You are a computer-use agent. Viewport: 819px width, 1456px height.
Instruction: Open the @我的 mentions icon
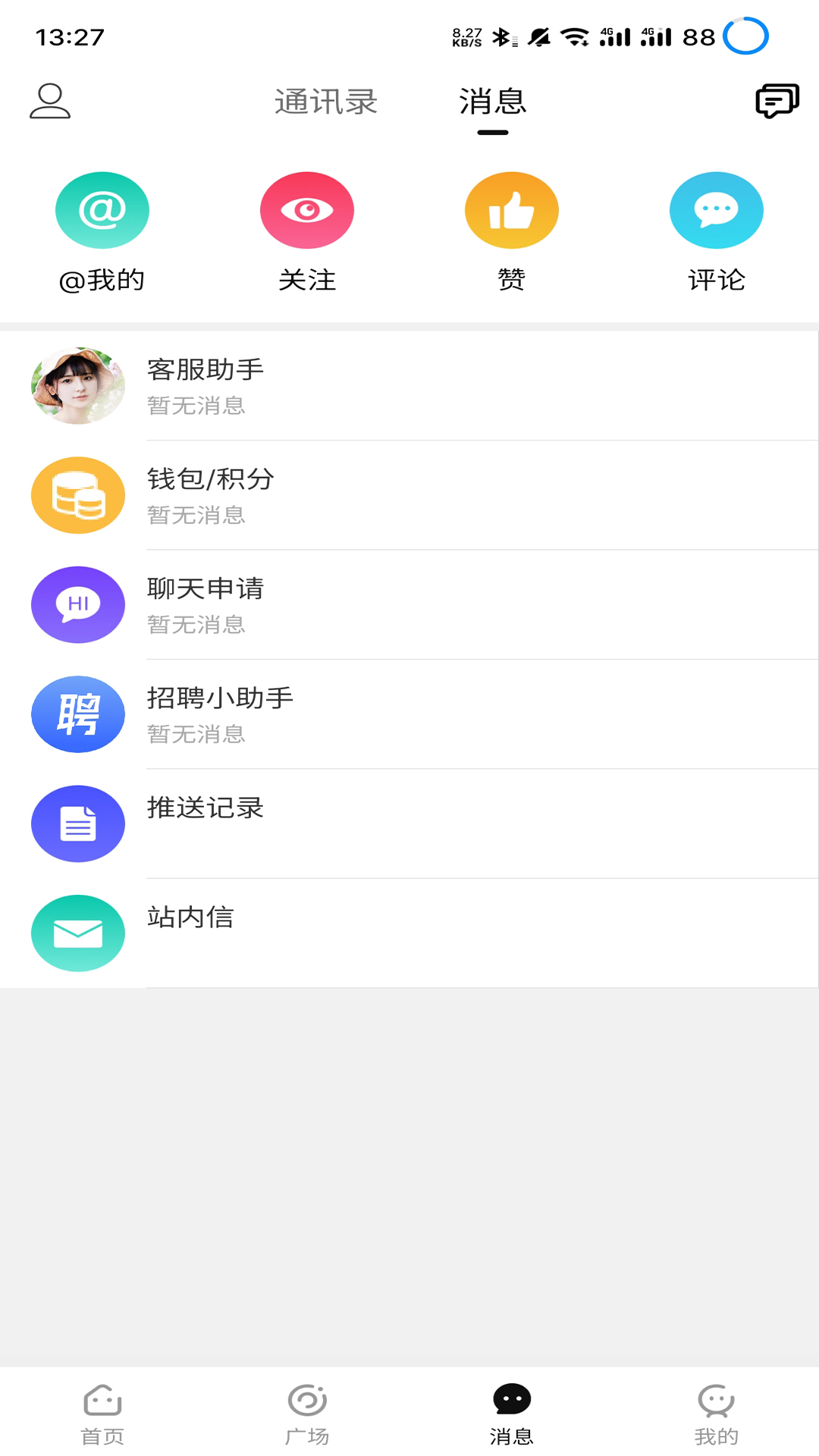(102, 210)
